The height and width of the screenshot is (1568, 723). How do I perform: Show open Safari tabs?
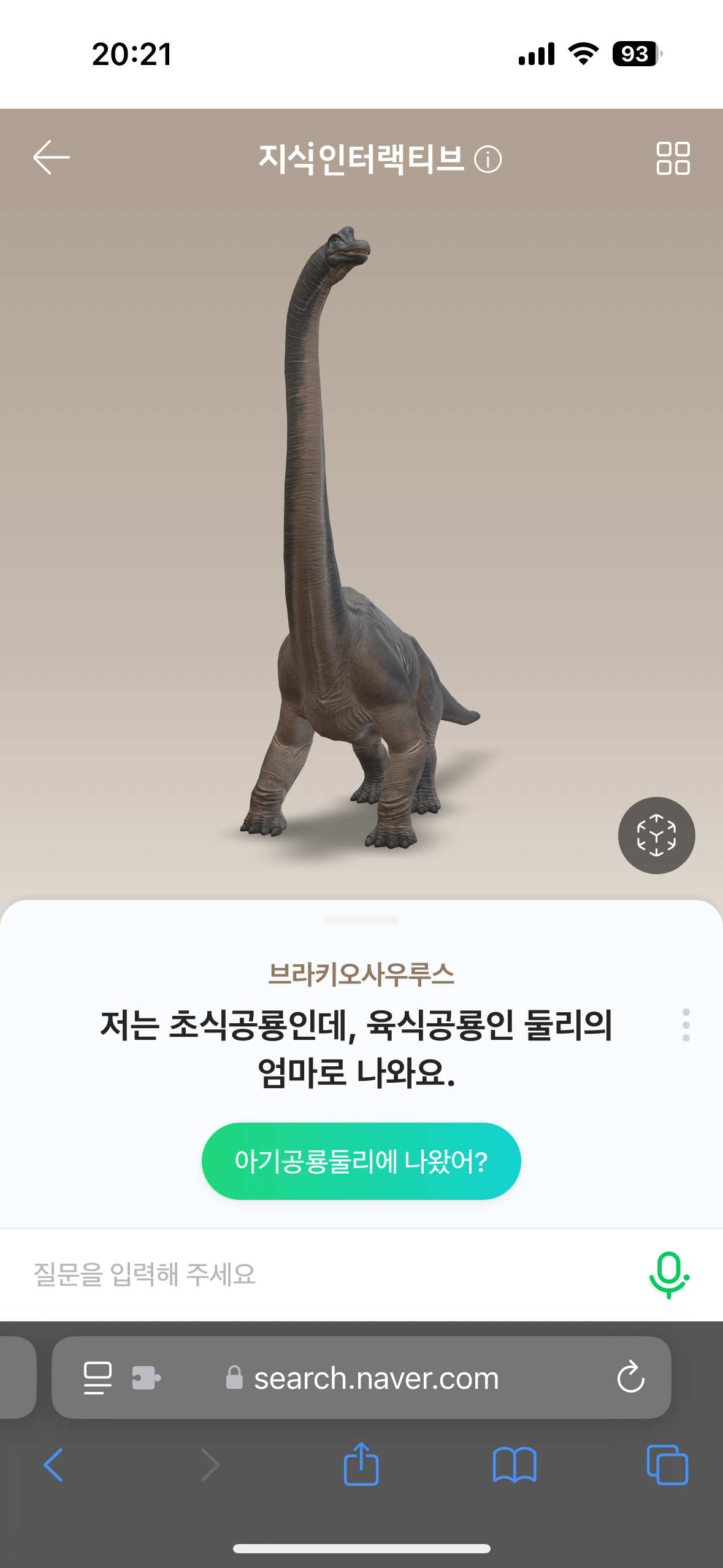[667, 1465]
